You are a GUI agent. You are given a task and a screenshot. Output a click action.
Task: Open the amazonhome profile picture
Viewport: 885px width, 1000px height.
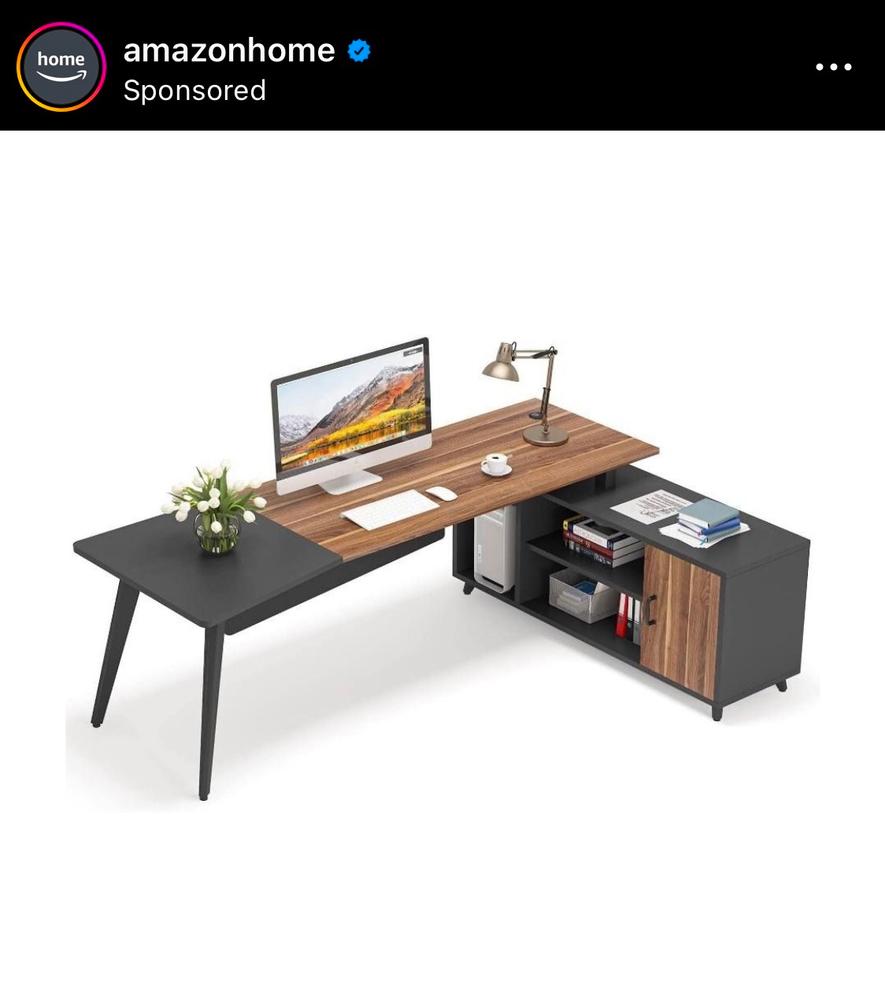(x=62, y=66)
